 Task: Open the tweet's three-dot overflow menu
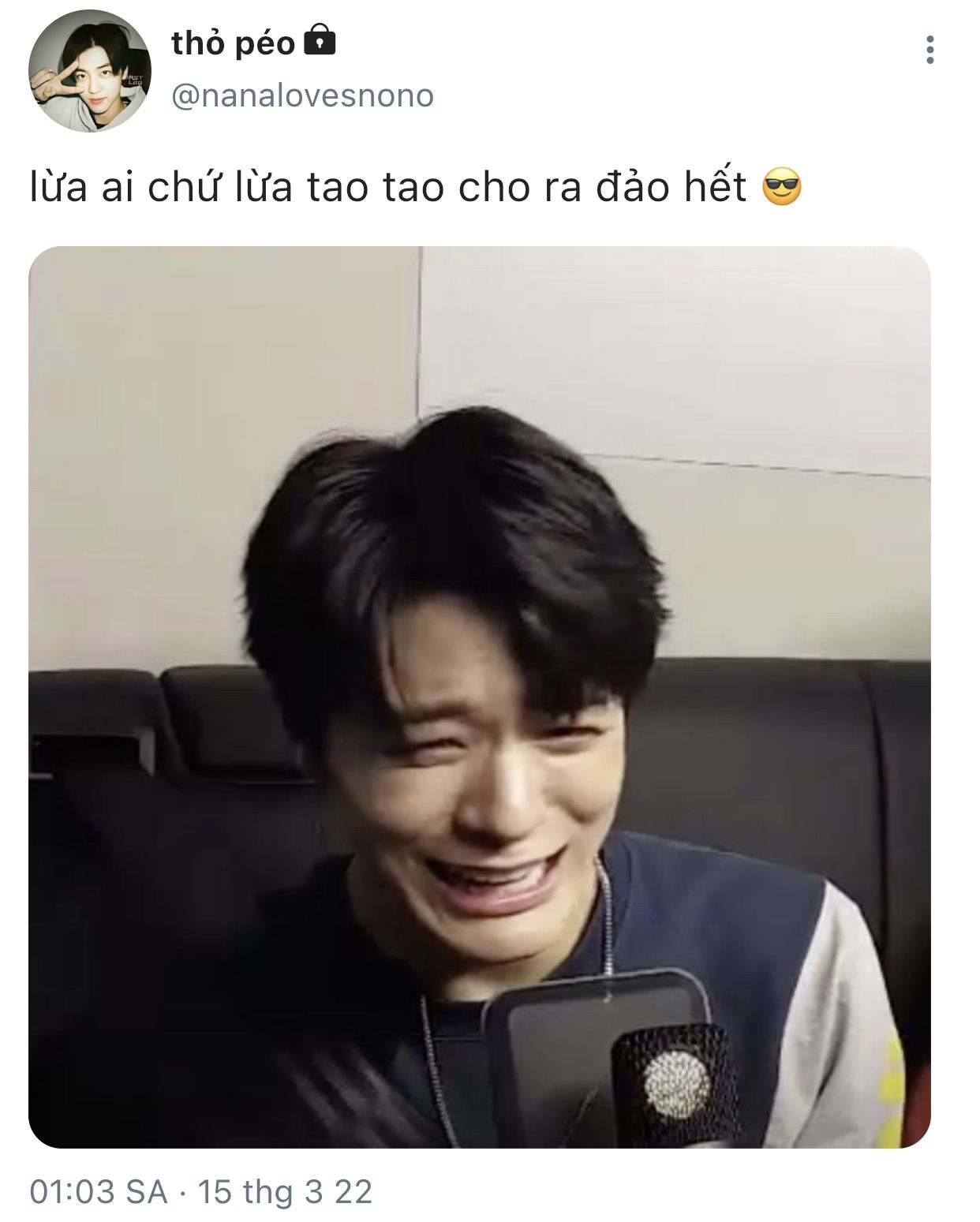pos(930,50)
